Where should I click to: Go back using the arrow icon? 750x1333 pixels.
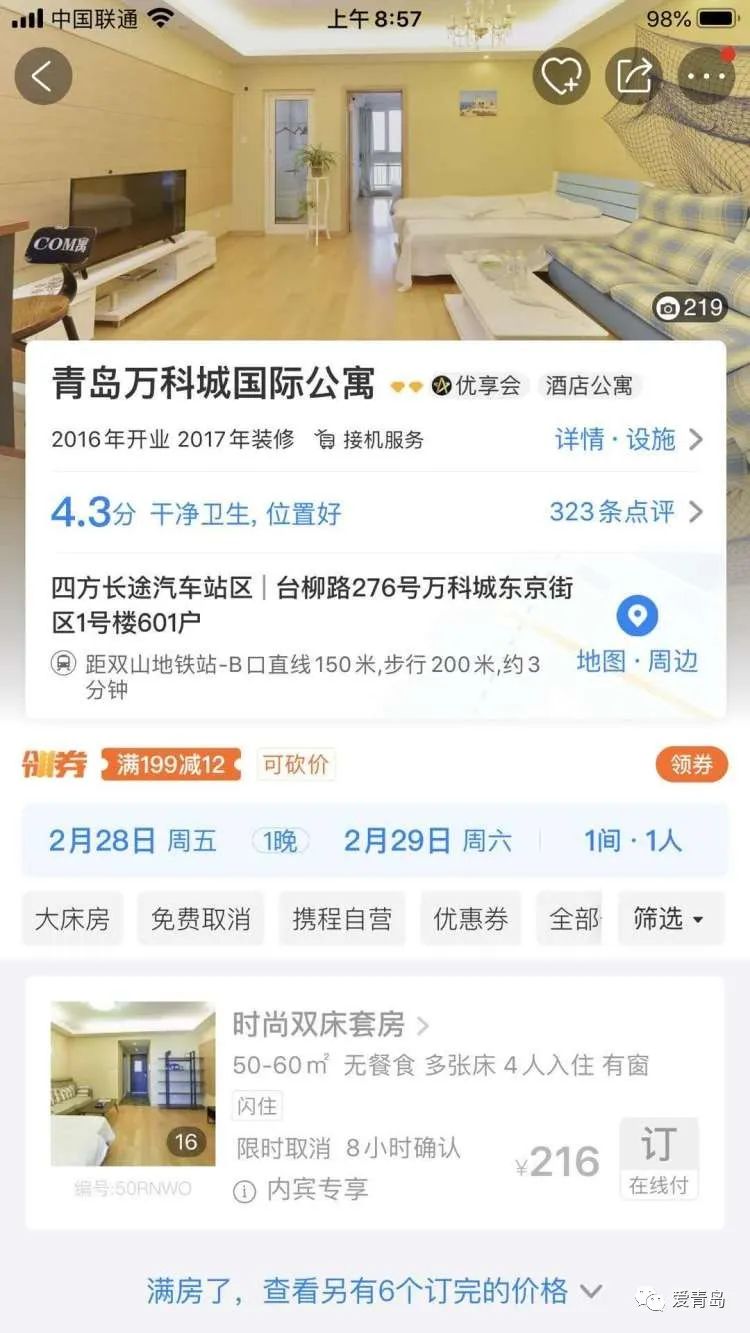coord(43,77)
